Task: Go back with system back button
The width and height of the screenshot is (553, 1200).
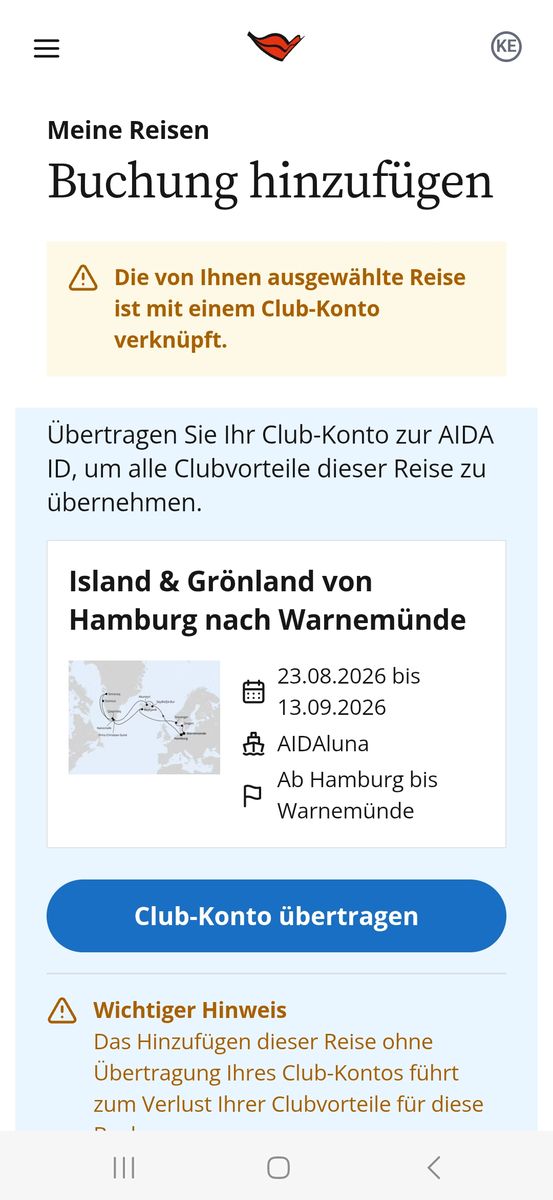Action: click(x=434, y=1166)
